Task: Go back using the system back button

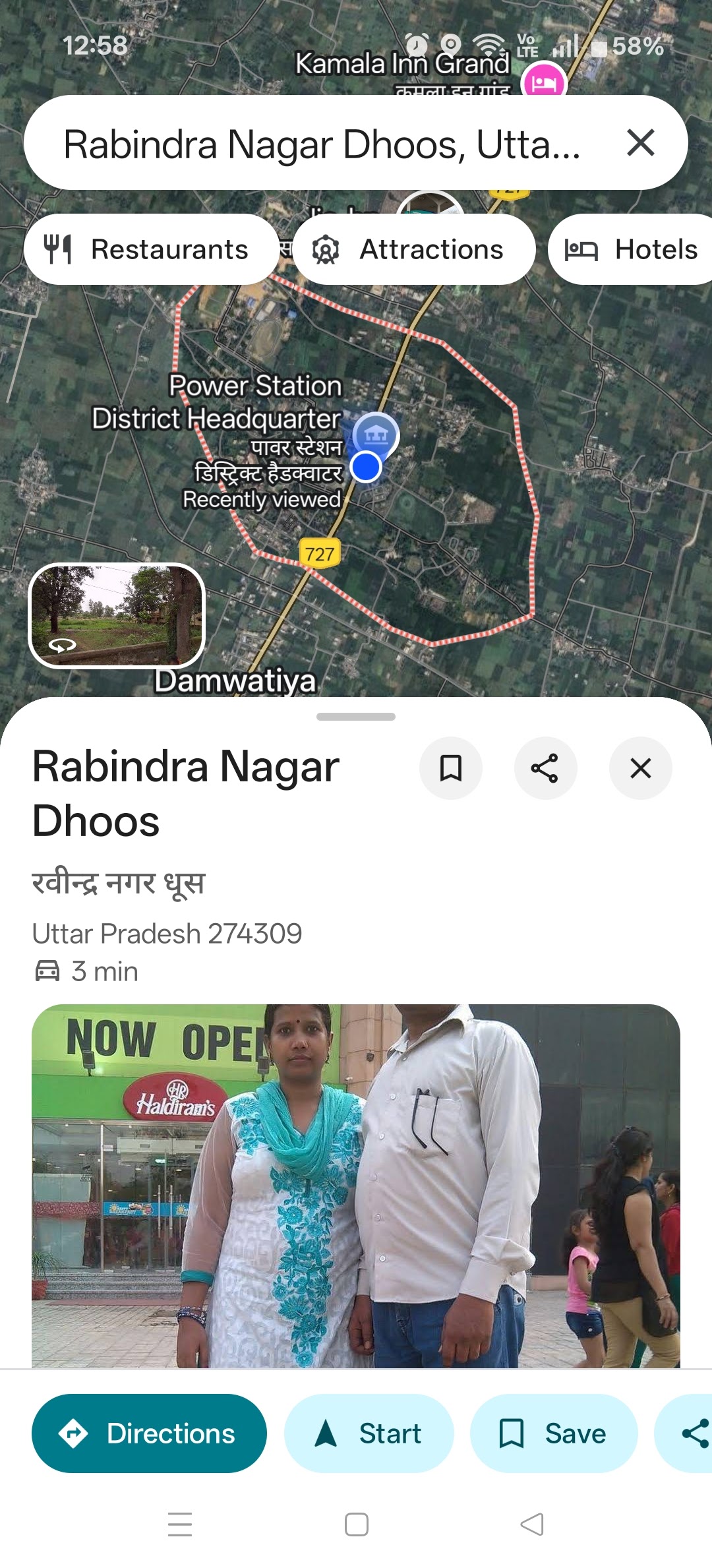Action: [532, 1524]
